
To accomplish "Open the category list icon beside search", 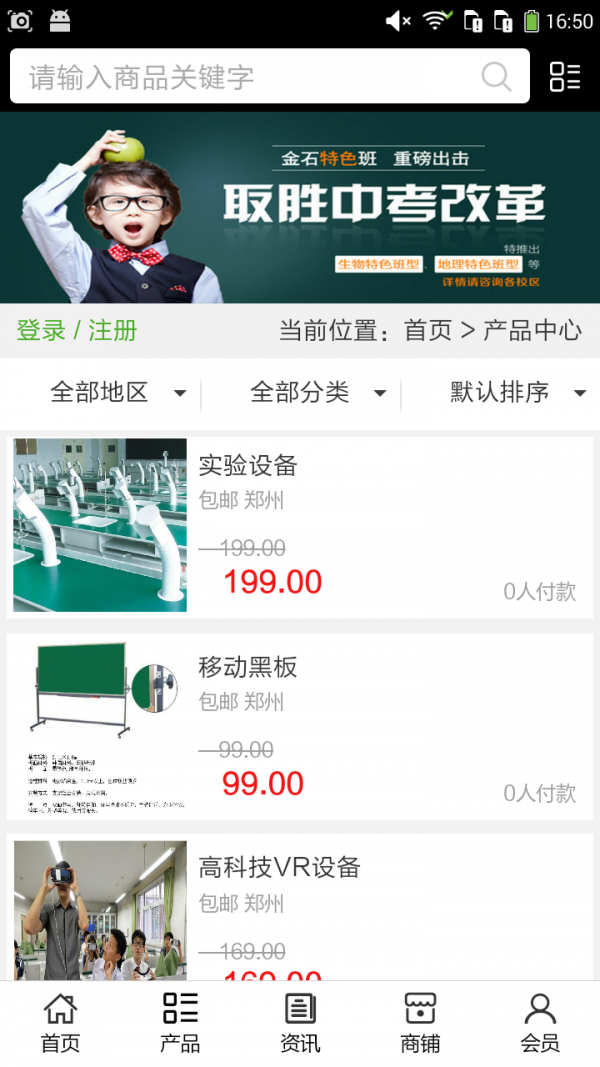I will [565, 77].
